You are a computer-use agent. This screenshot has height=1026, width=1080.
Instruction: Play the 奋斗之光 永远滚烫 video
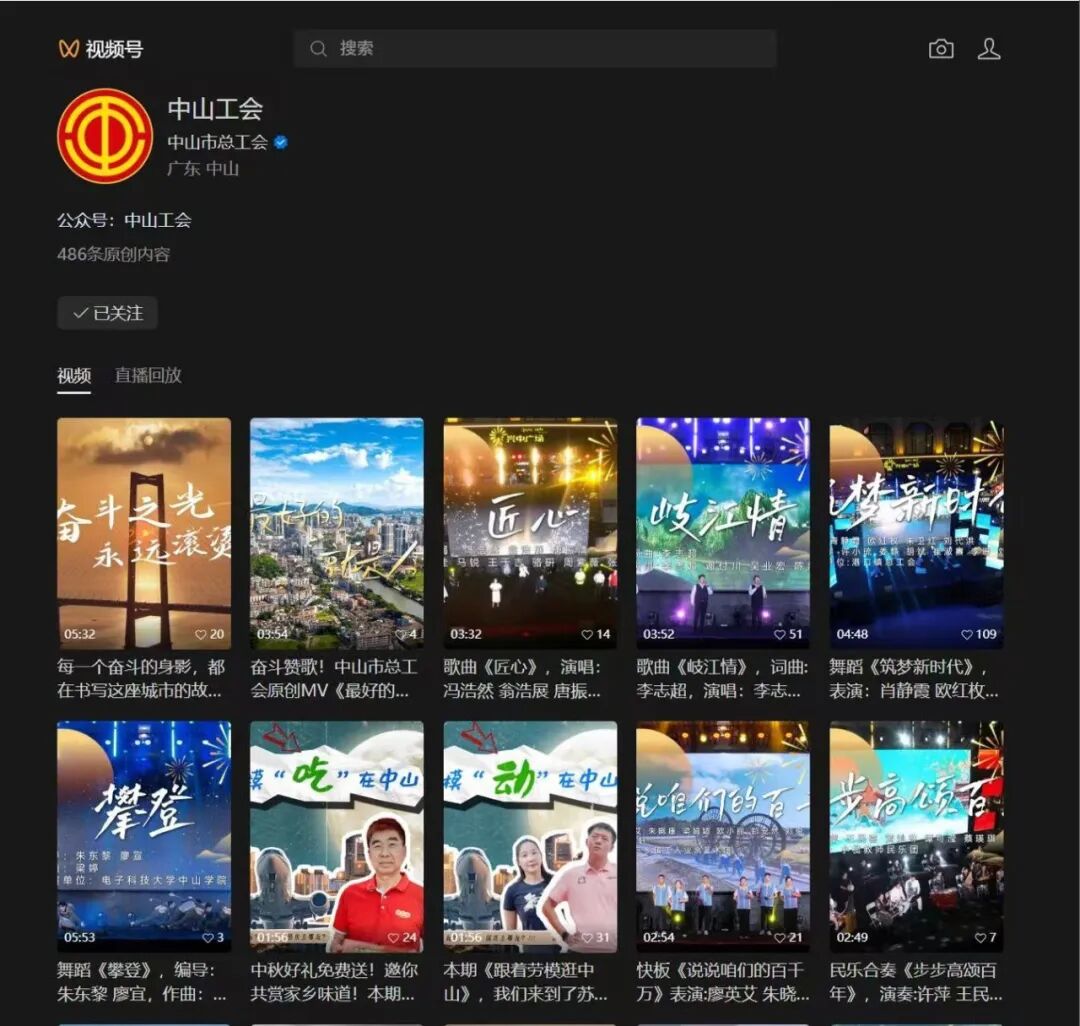(144, 533)
